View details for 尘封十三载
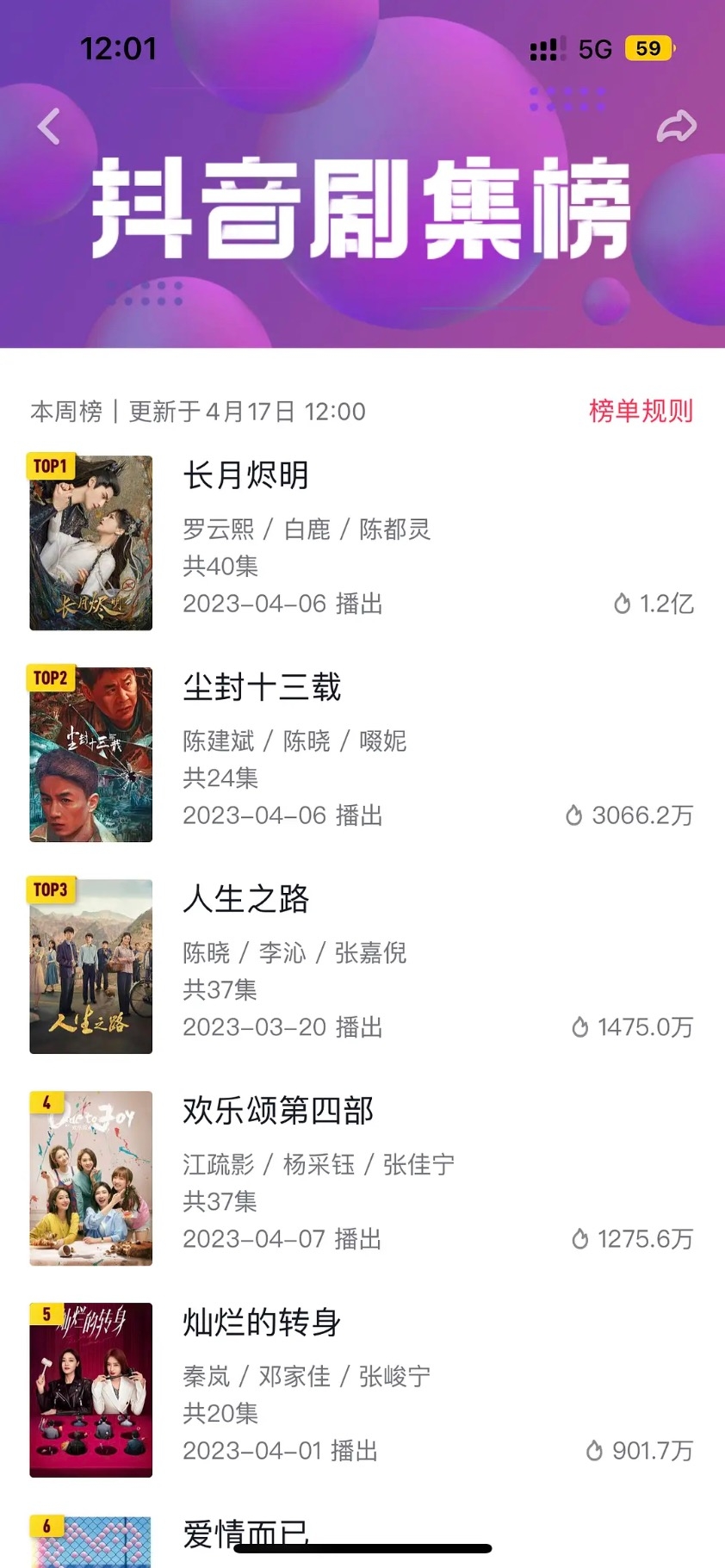This screenshot has width=725, height=1568. [262, 687]
